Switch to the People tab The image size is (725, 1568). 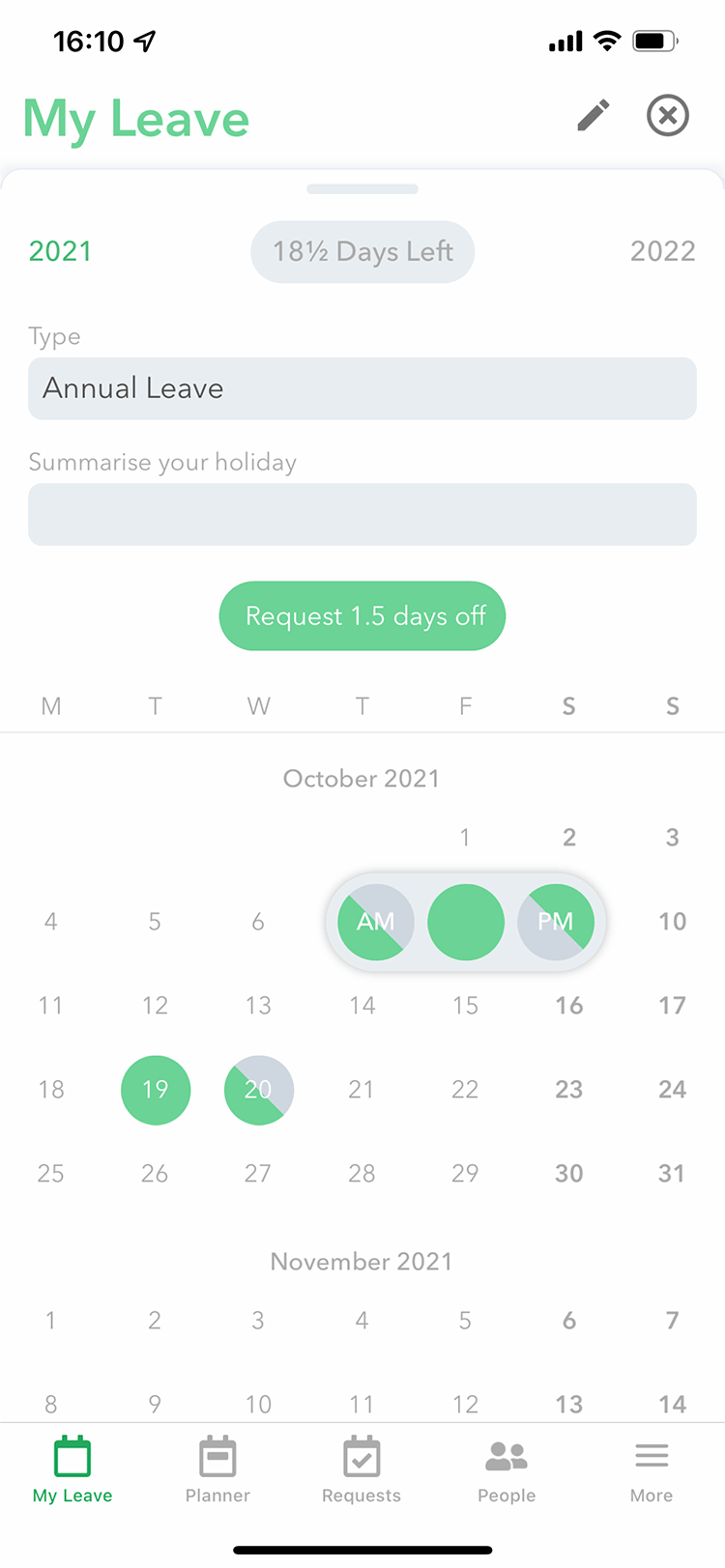coord(507,1469)
